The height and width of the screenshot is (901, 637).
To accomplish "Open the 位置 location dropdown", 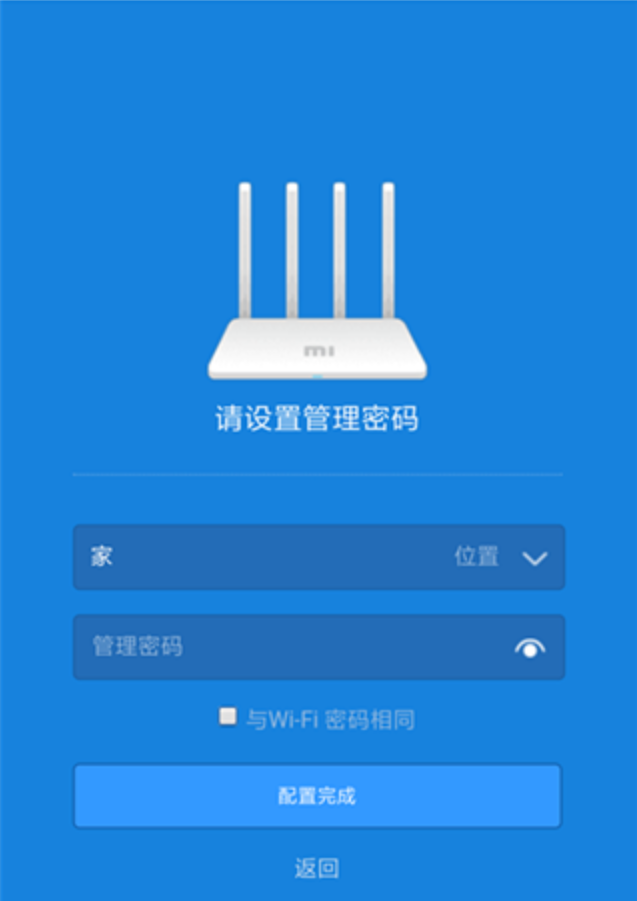I will [534, 558].
